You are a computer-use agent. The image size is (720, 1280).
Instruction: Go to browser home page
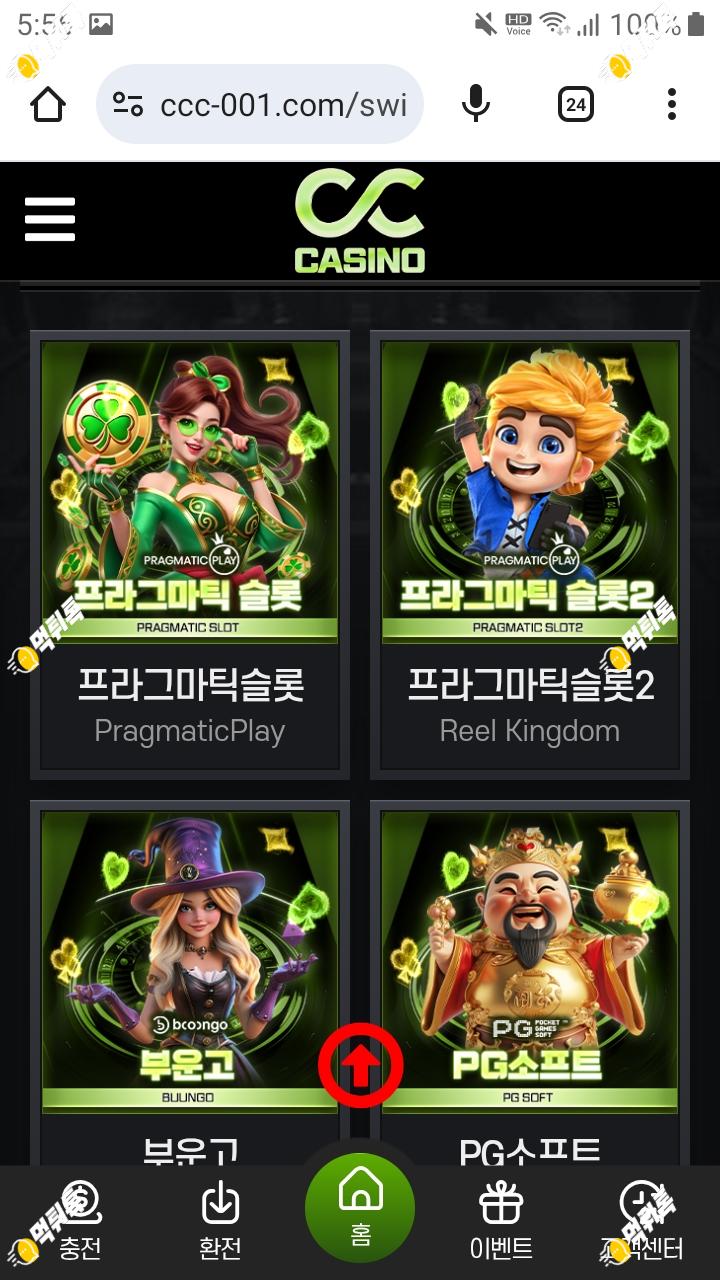48,104
